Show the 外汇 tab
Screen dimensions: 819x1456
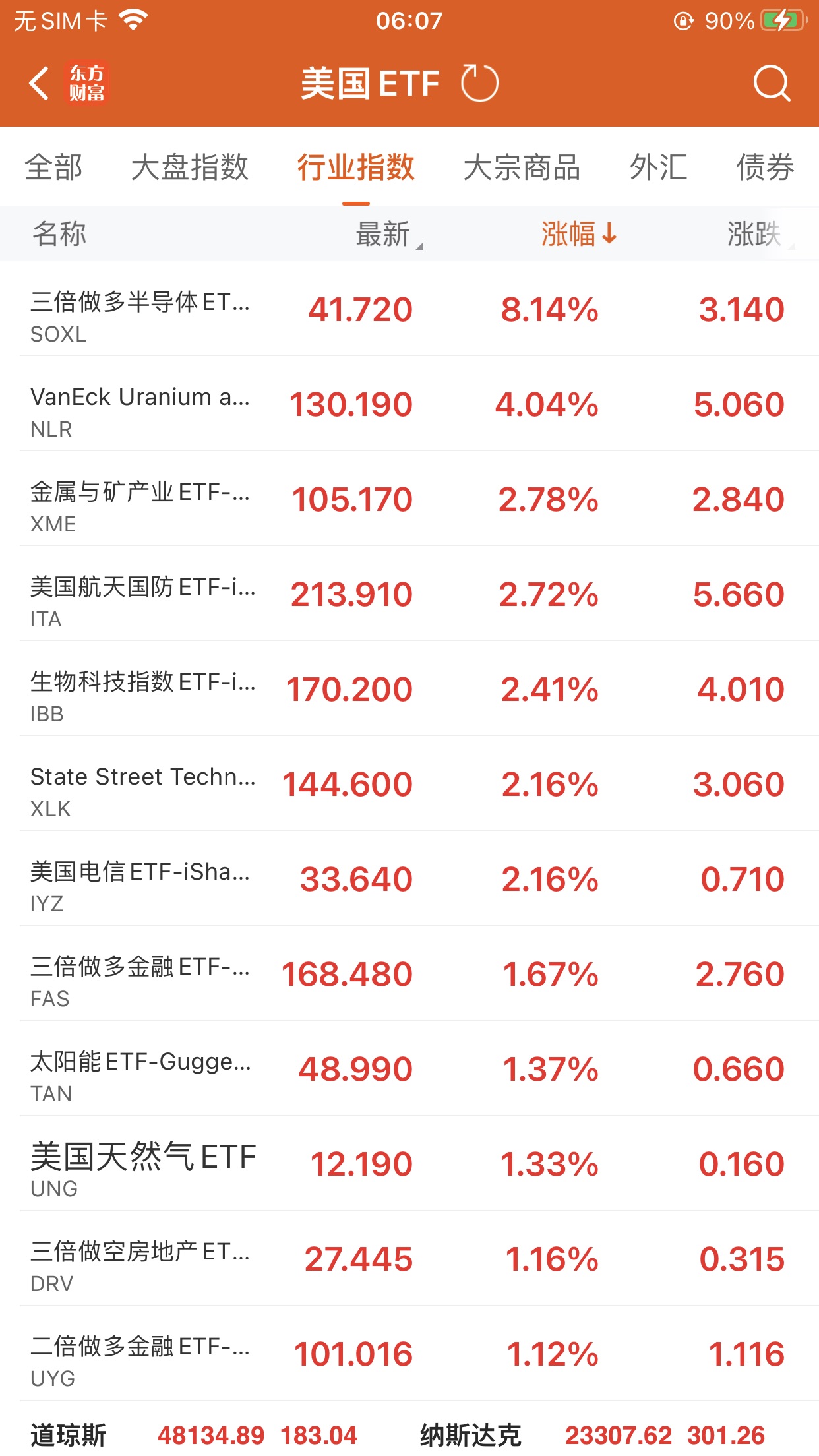[658, 167]
